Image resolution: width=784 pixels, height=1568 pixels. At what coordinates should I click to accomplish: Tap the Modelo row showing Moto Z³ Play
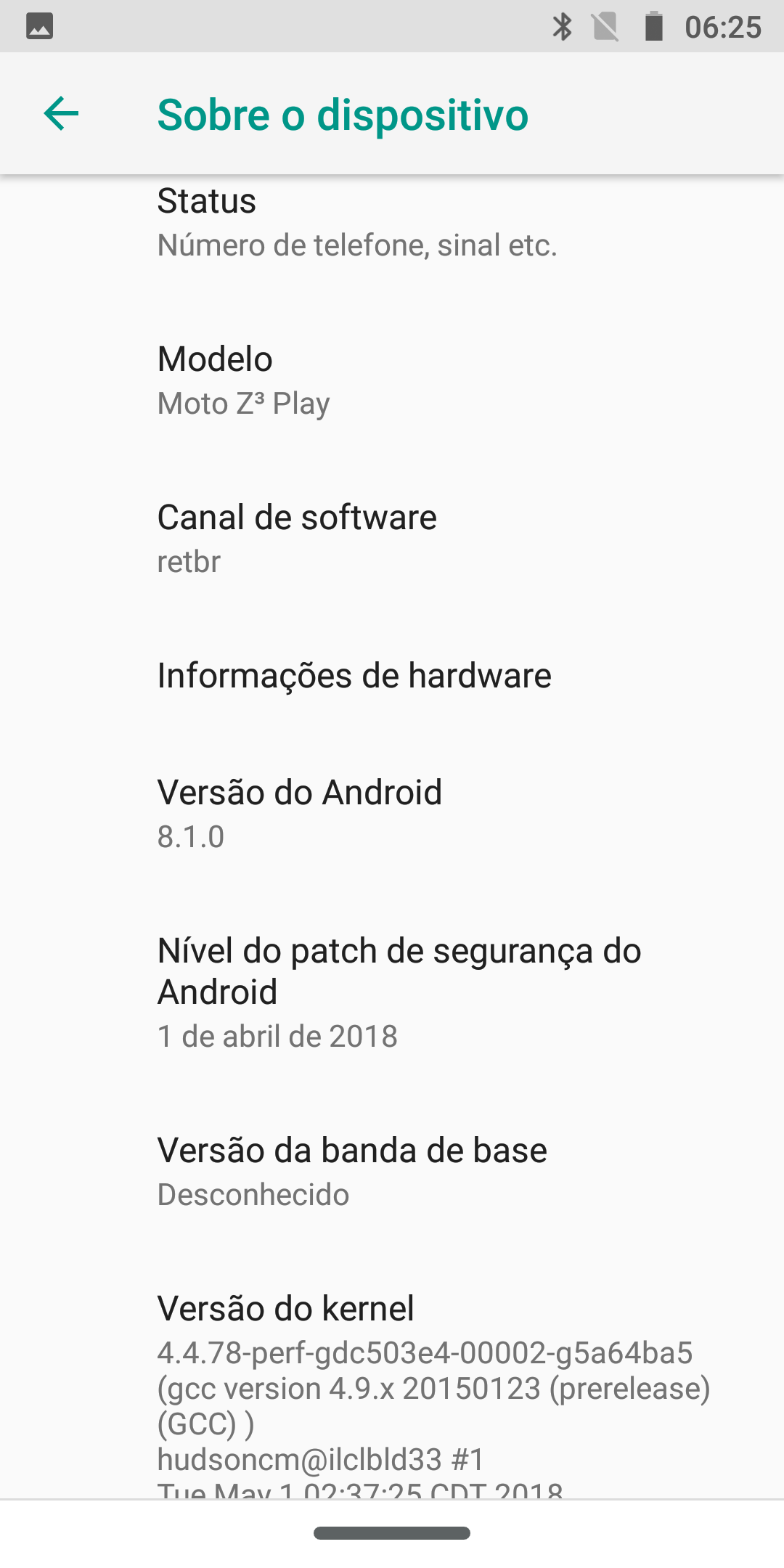[x=392, y=381]
